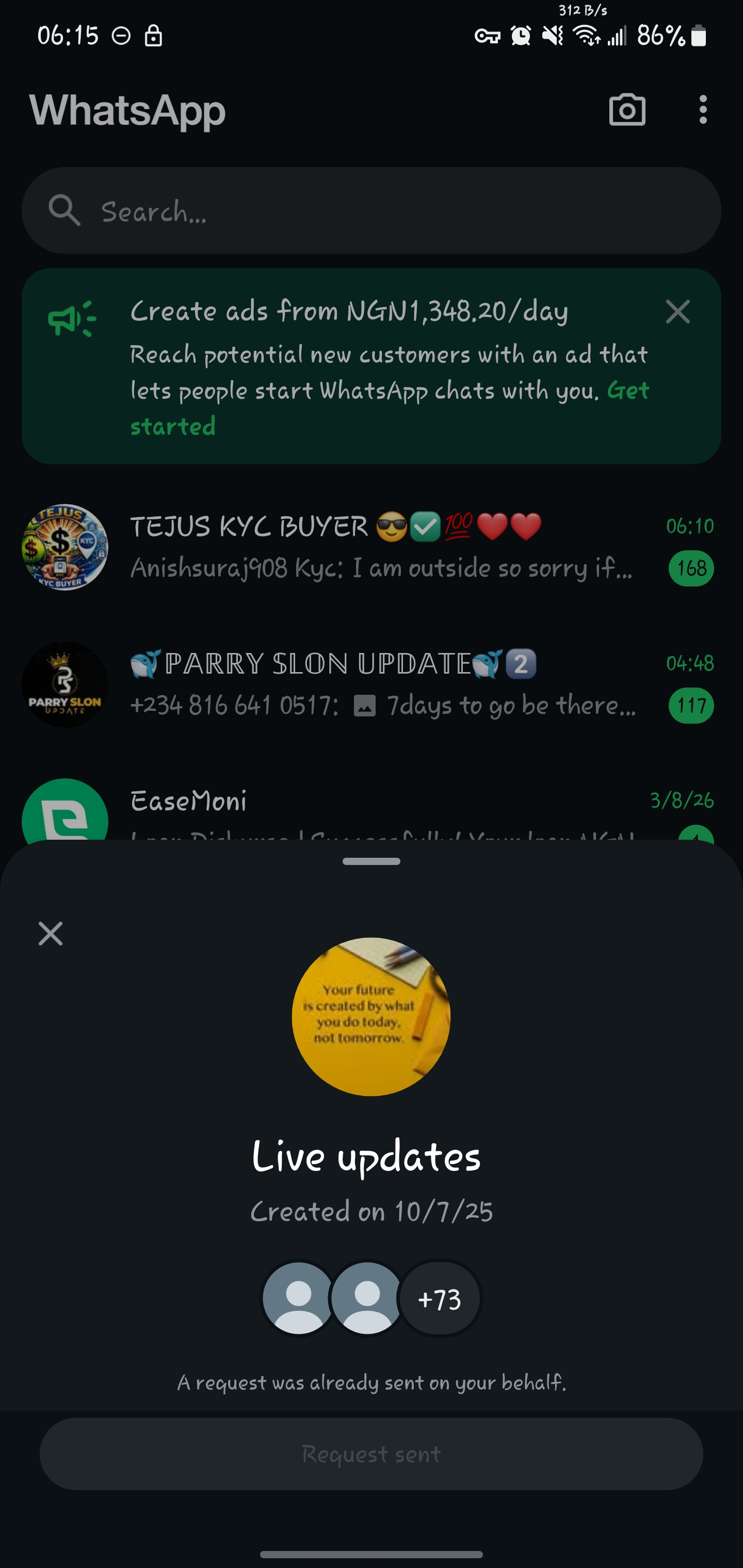The height and width of the screenshot is (1568, 743).
Task: Close the Live updates bottom sheet
Action: pyautogui.click(x=51, y=933)
